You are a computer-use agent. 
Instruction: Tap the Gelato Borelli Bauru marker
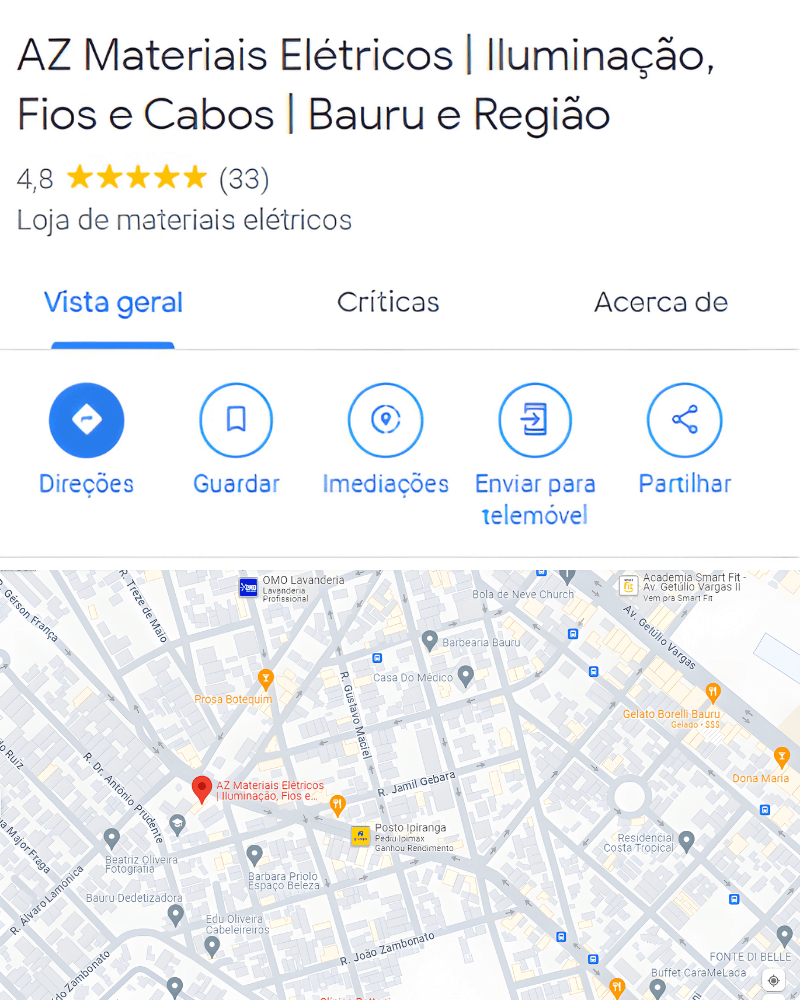(712, 692)
